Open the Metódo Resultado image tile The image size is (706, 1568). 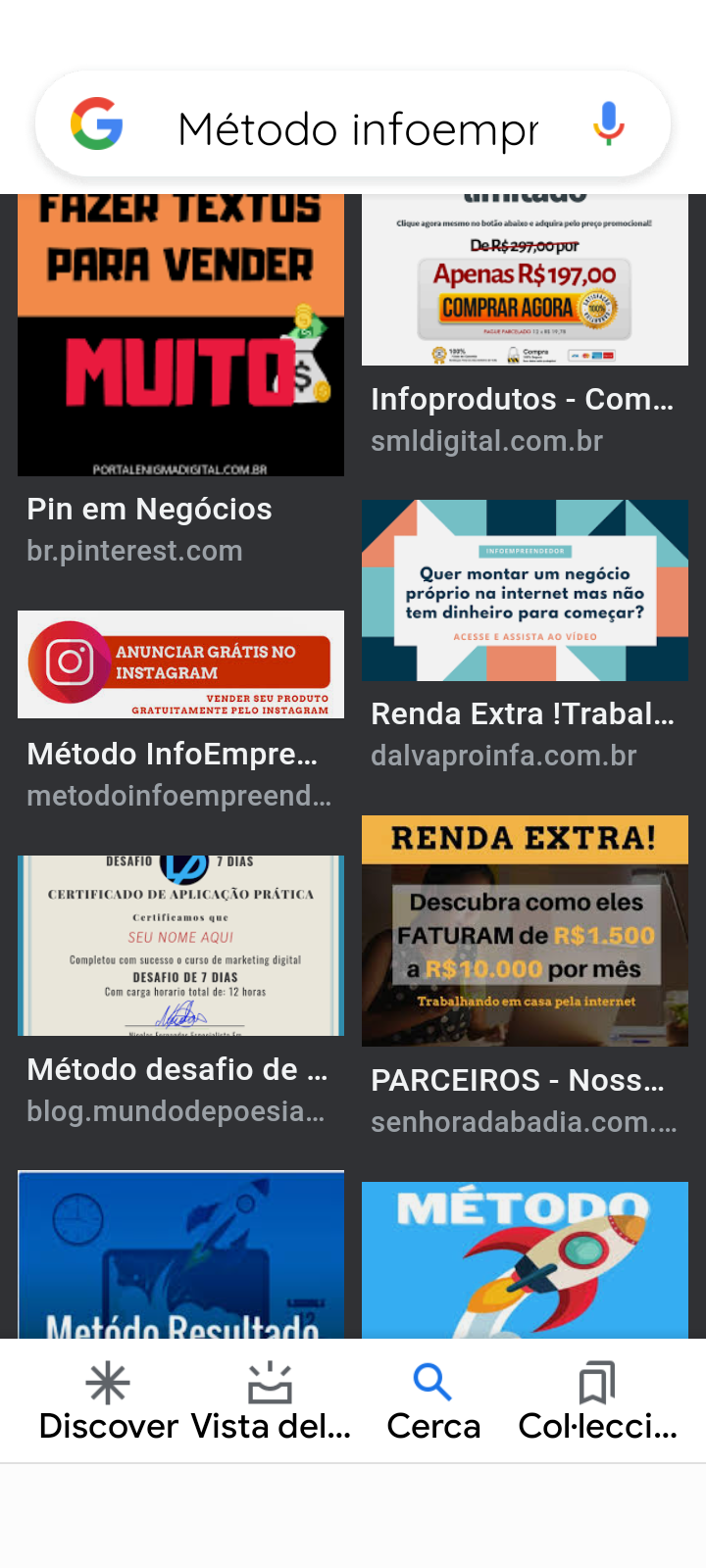pyautogui.click(x=180, y=1254)
